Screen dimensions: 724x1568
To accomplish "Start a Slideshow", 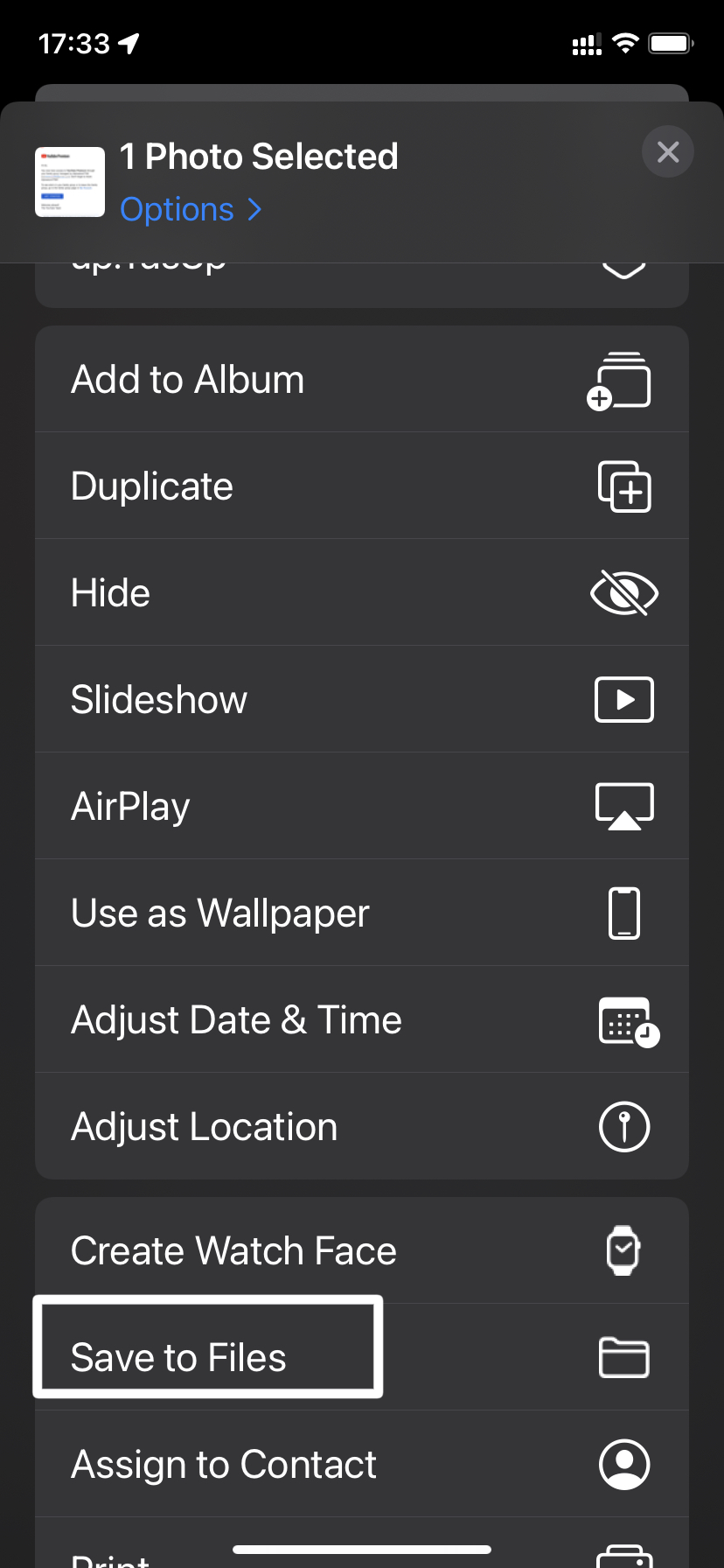I will pos(362,700).
